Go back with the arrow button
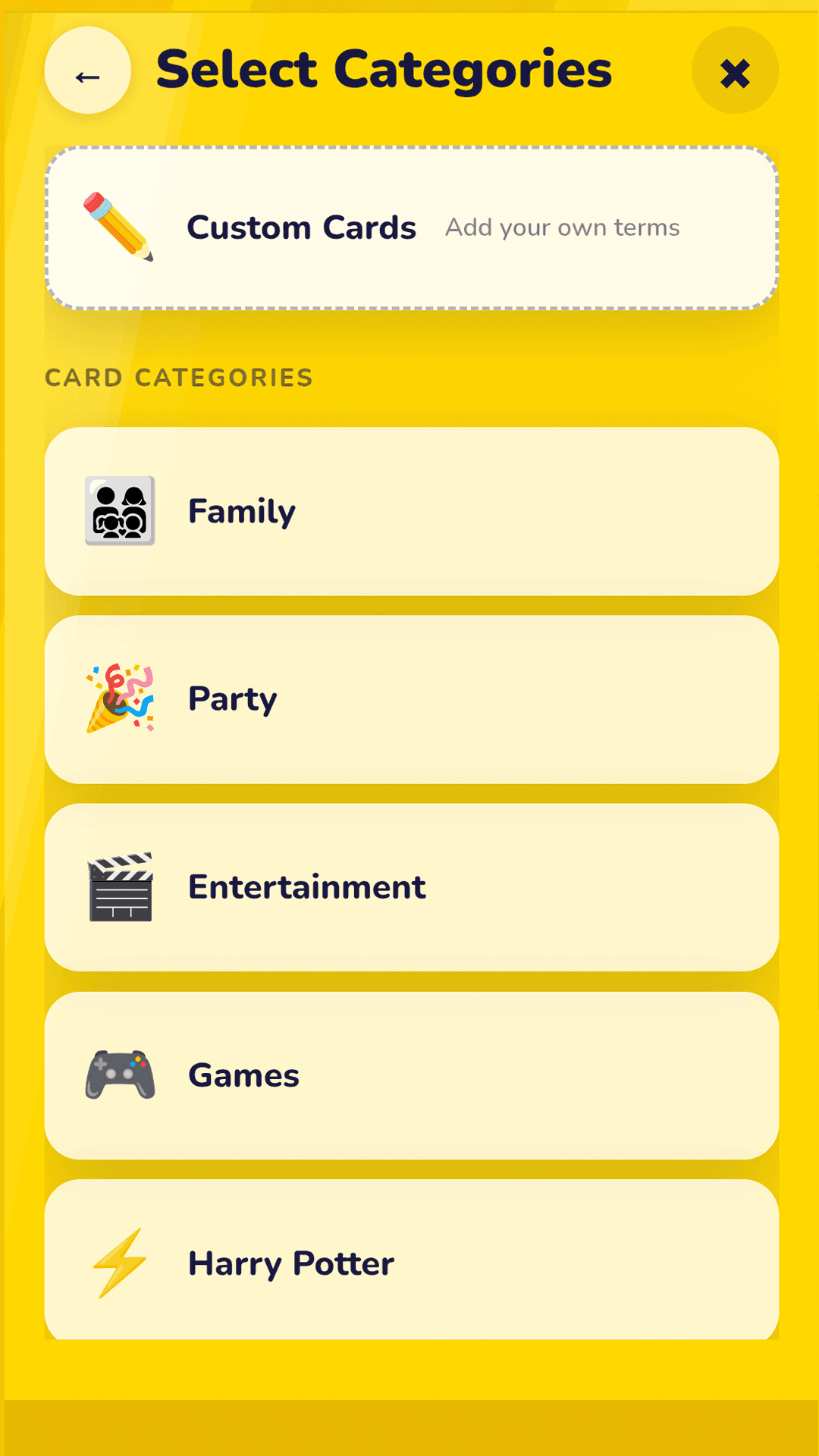Screen dimensions: 819x1456 [x=88, y=71]
